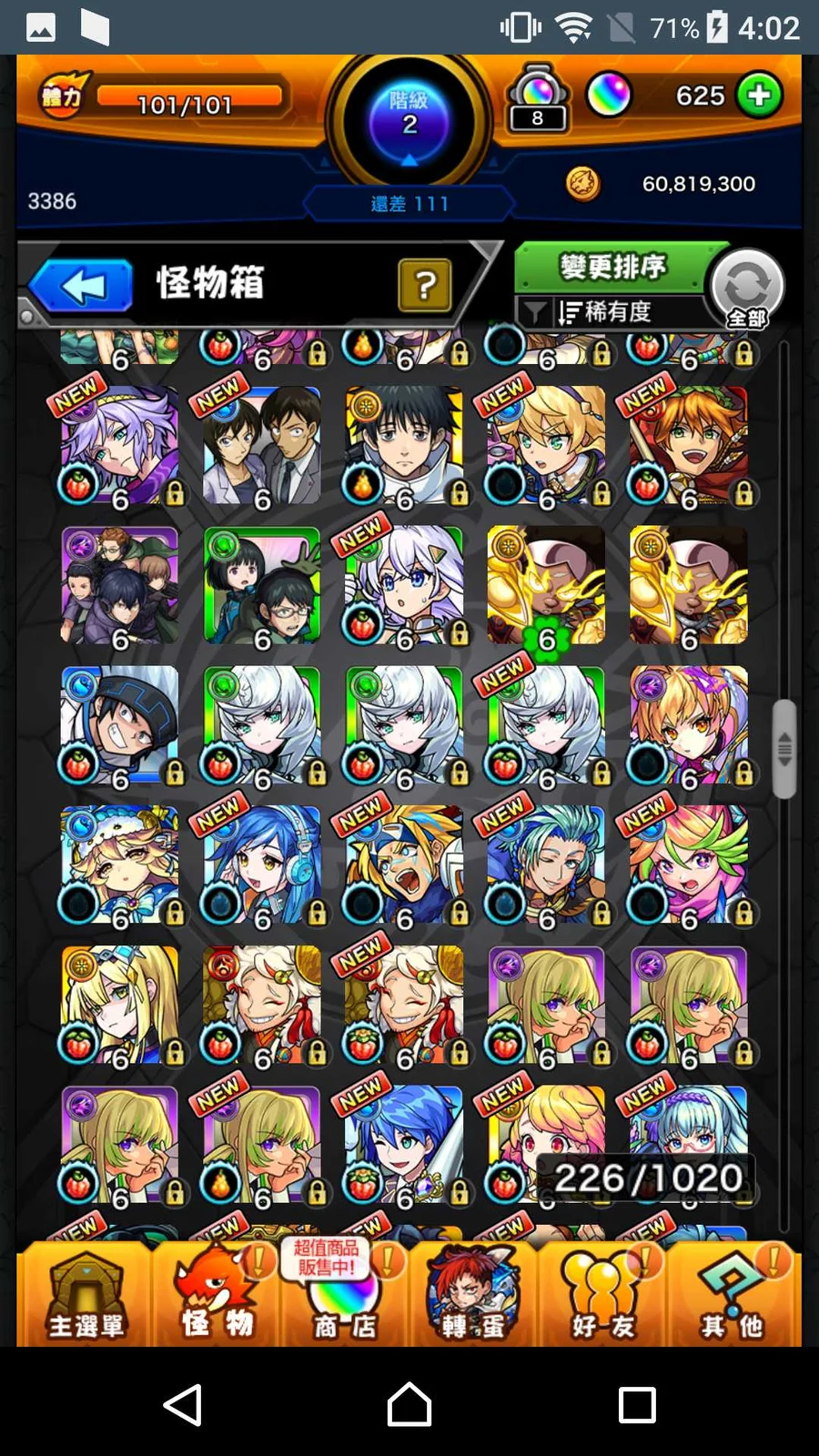Screen dimensions: 819x1456
Task: Tap the Android home button
Action: click(409, 1404)
